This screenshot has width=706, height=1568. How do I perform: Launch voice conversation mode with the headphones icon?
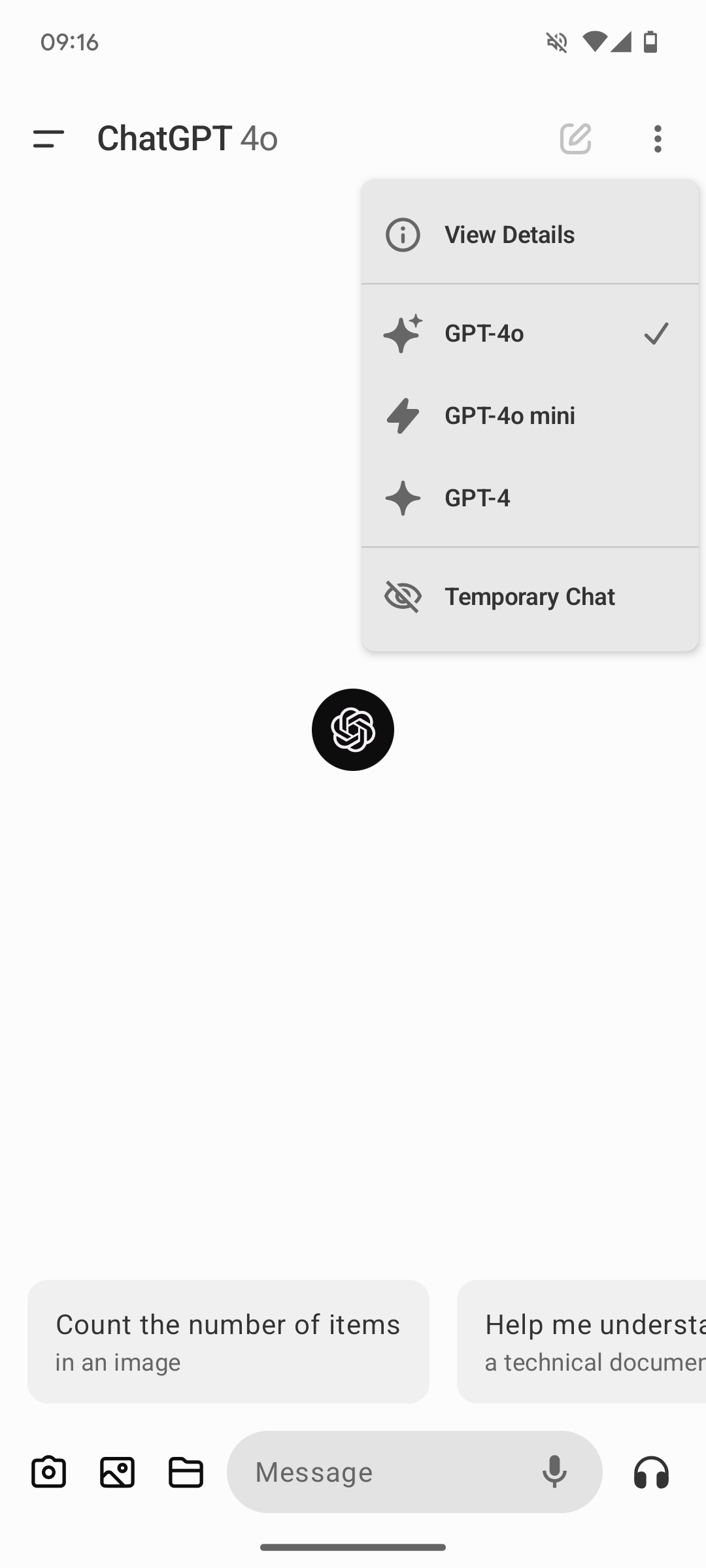pos(651,1472)
